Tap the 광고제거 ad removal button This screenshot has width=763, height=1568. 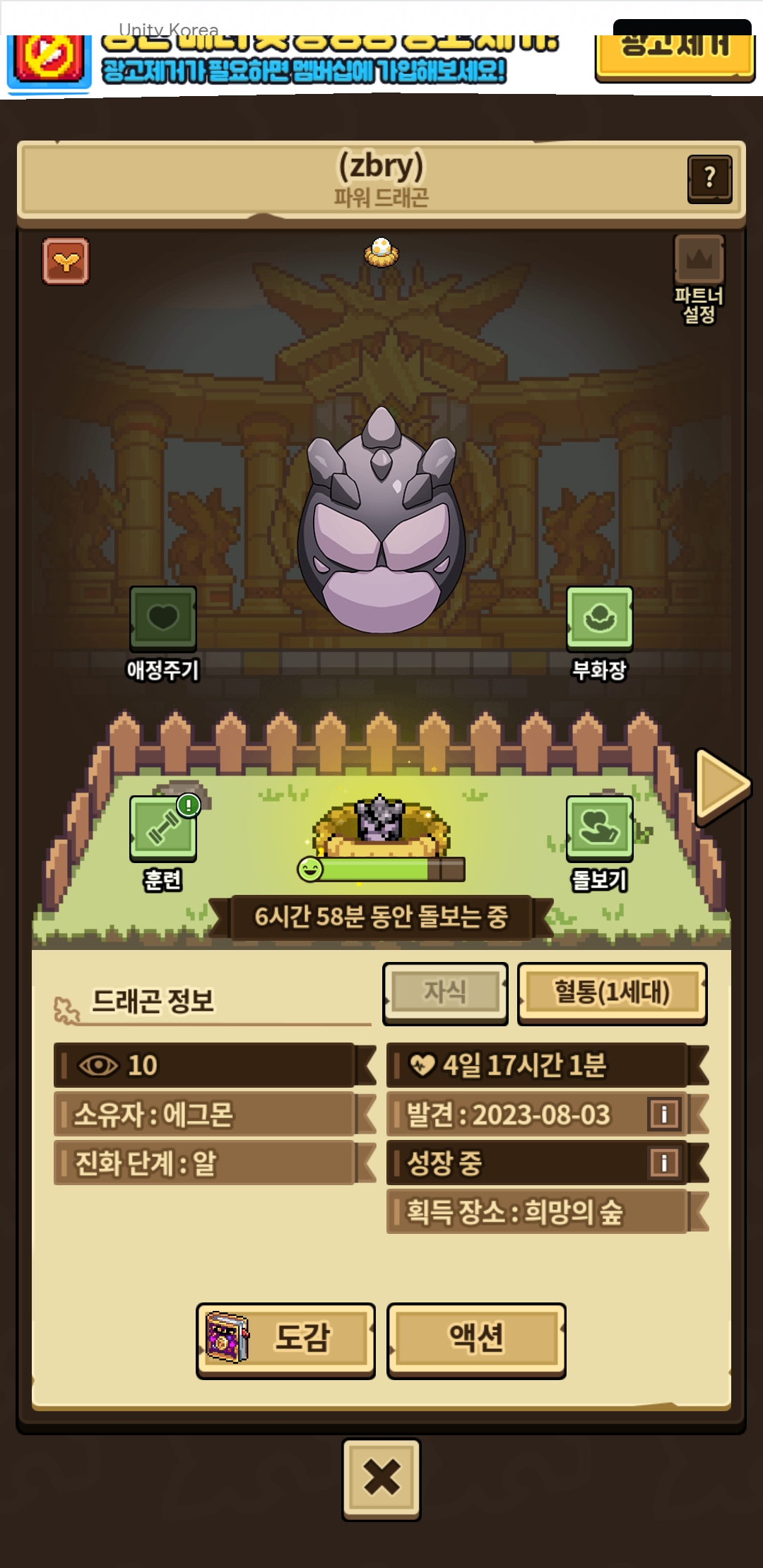click(675, 53)
